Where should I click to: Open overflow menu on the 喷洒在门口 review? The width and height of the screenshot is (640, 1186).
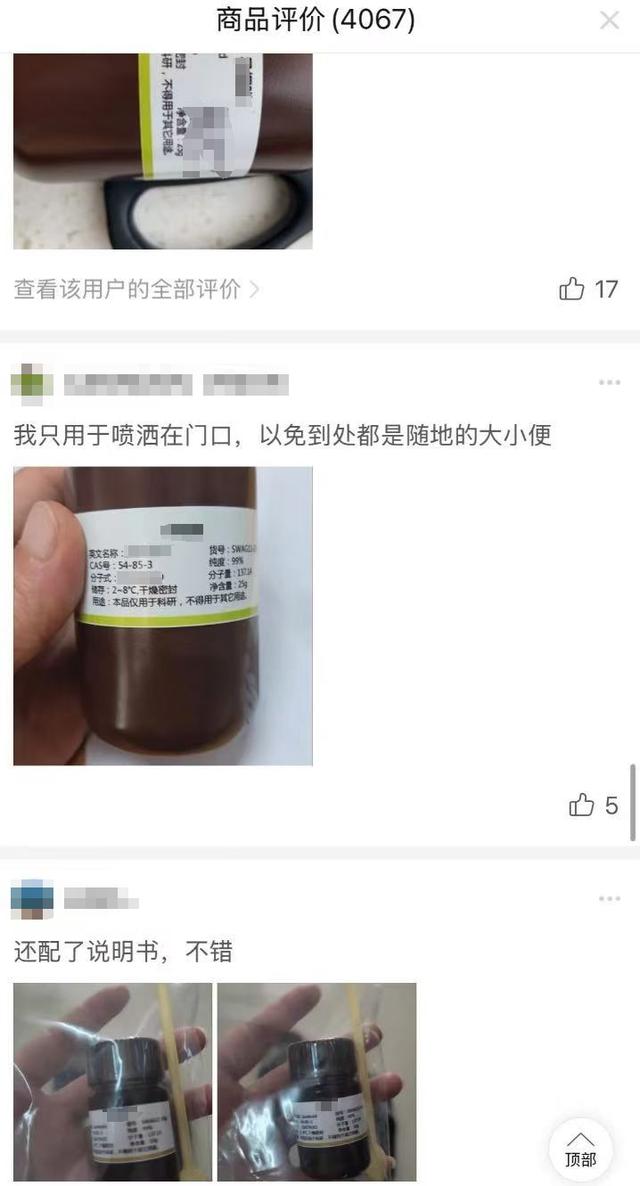pos(609,383)
